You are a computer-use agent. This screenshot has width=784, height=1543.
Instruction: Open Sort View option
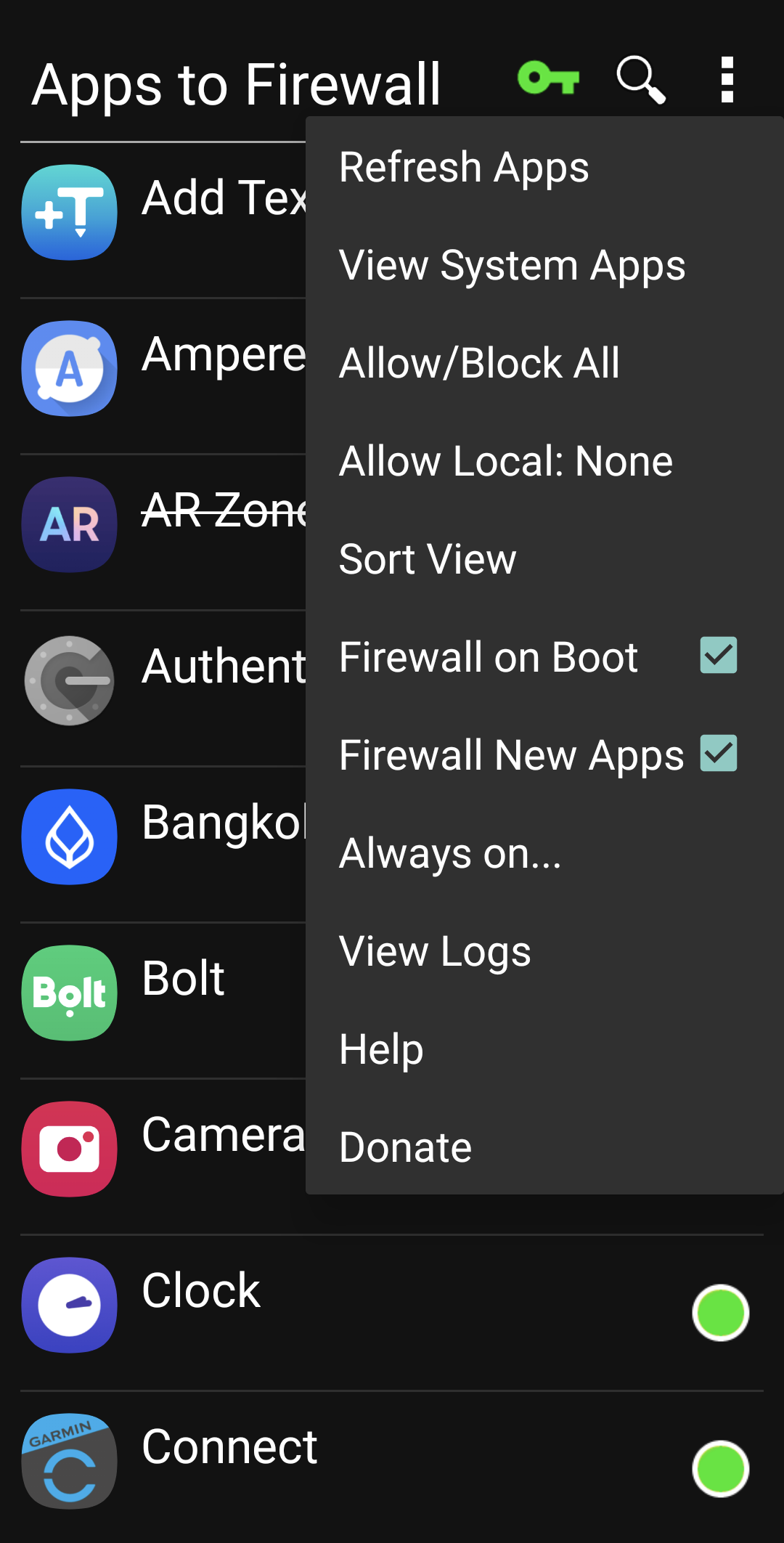point(428,559)
